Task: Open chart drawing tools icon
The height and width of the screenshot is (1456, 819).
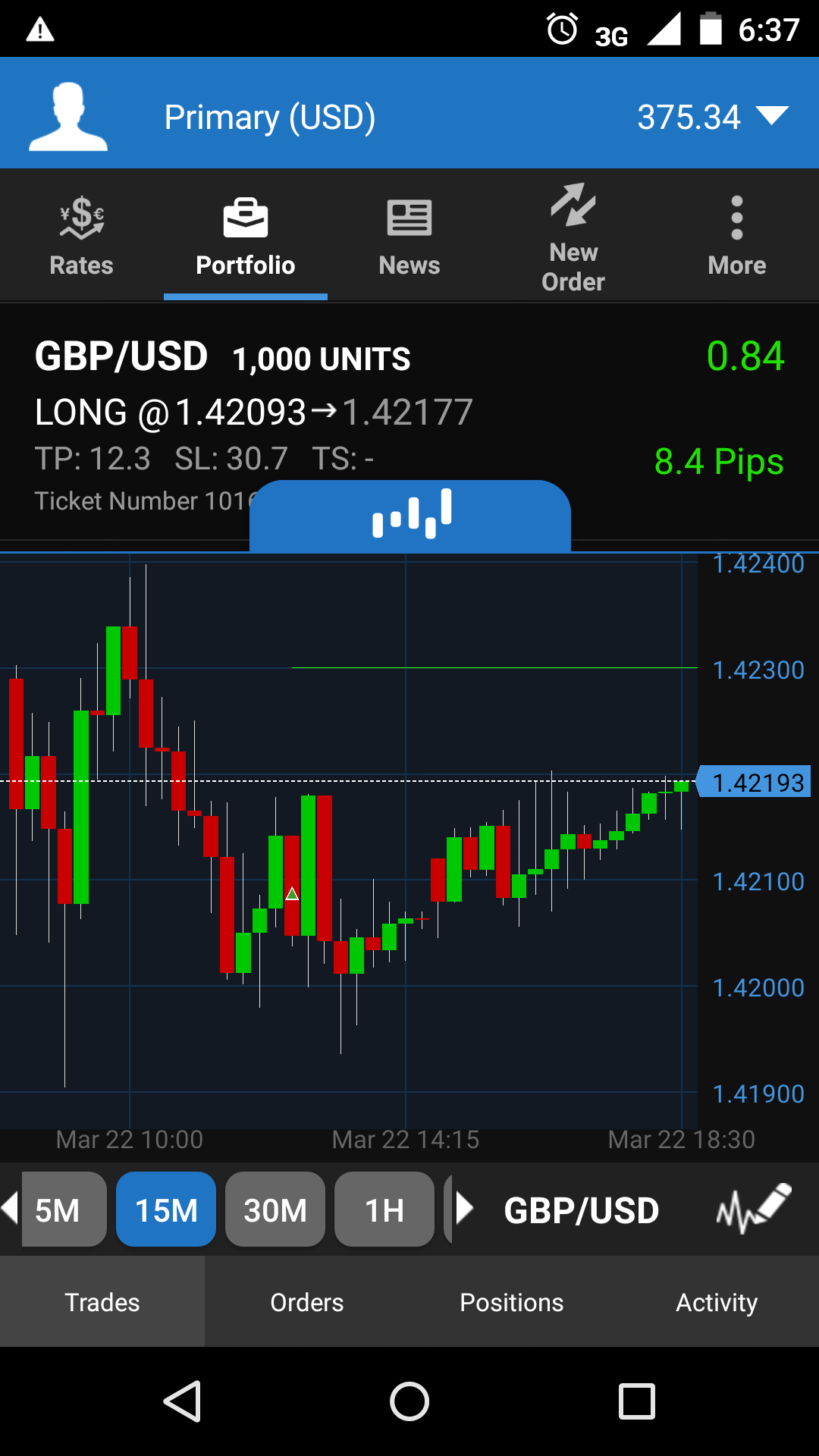Action: pyautogui.click(x=754, y=1209)
